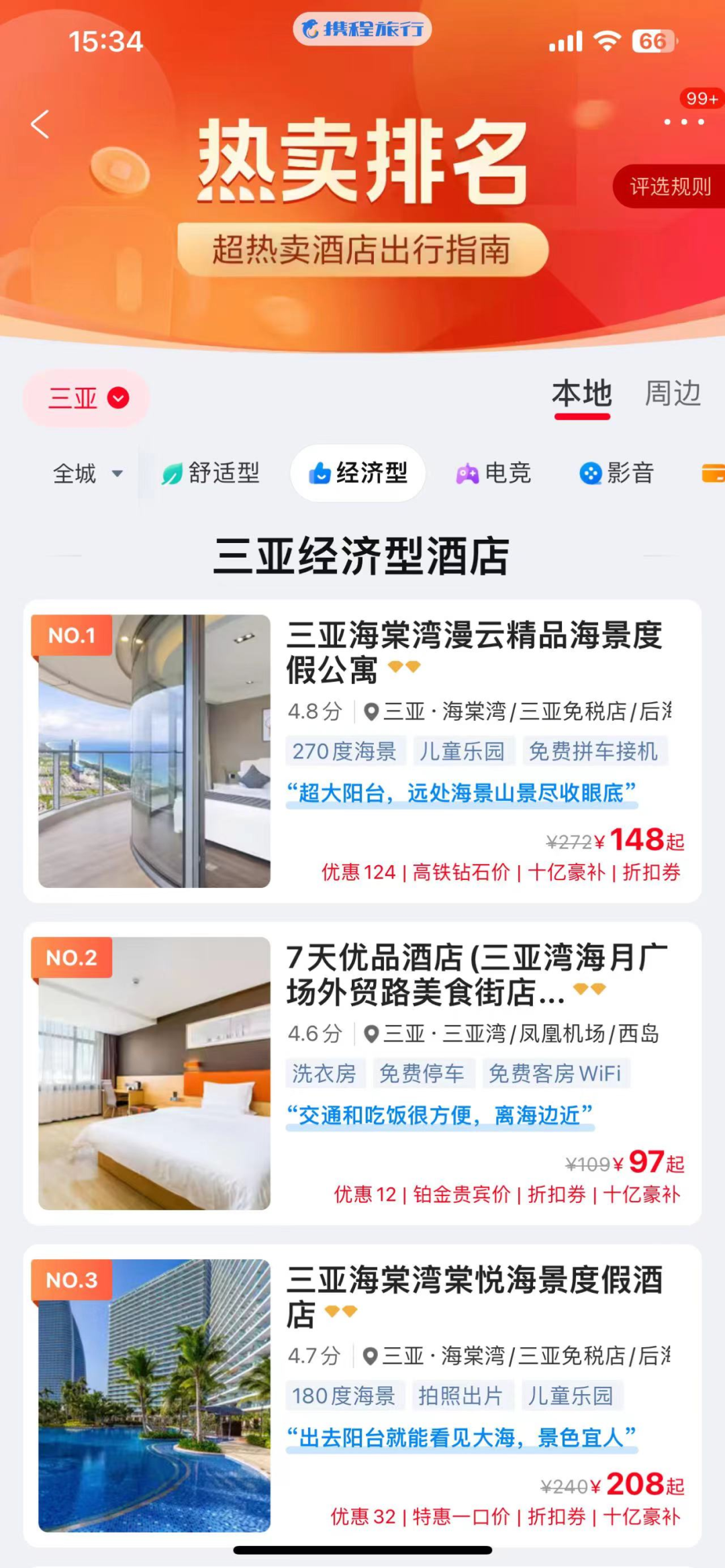Viewport: 725px width, 1568px height.
Task: Go back using the top-left arrow
Action: point(40,124)
